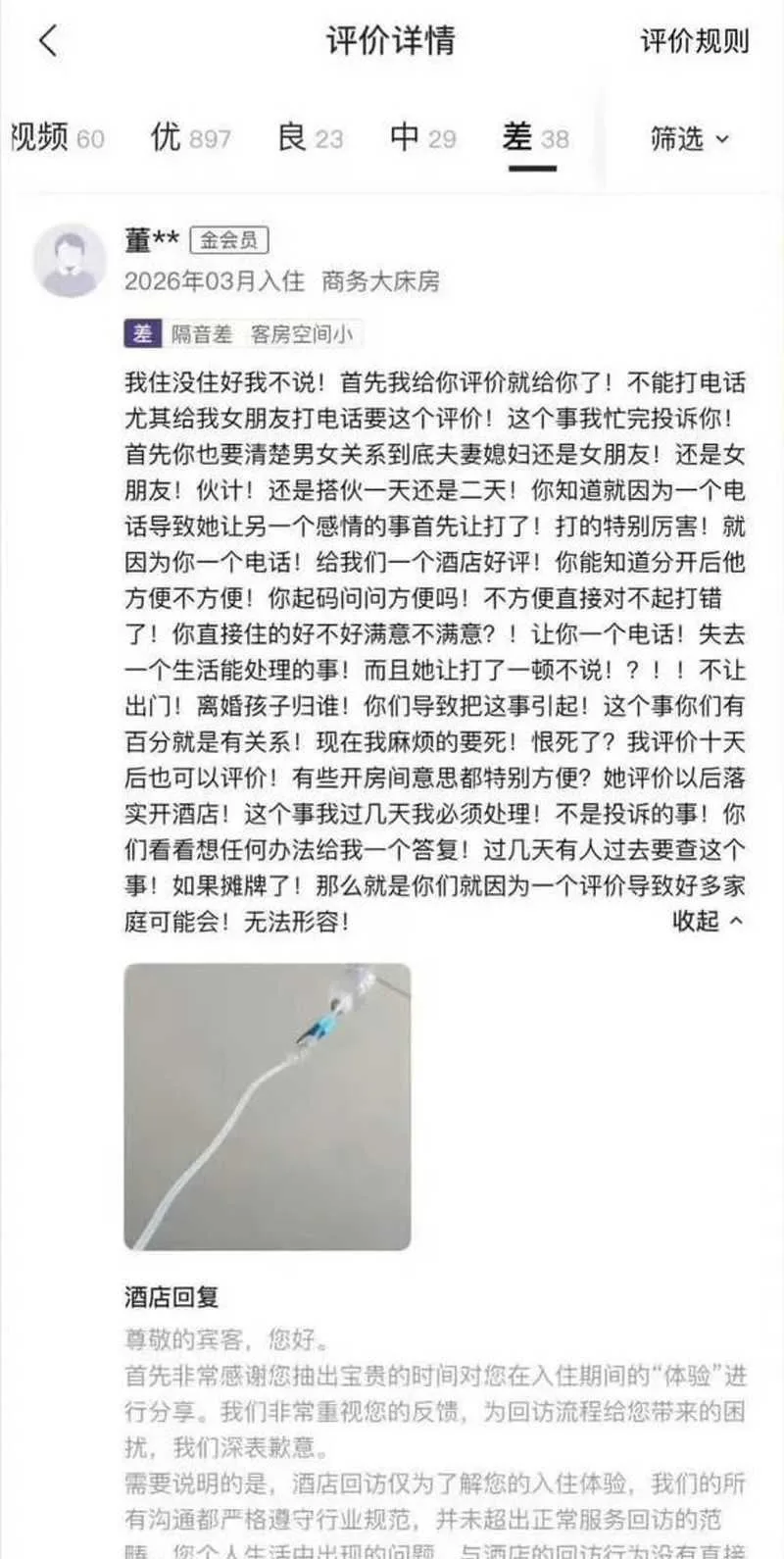Open the review's attached photo
This screenshot has height=1559, width=784.
pyautogui.click(x=267, y=1107)
